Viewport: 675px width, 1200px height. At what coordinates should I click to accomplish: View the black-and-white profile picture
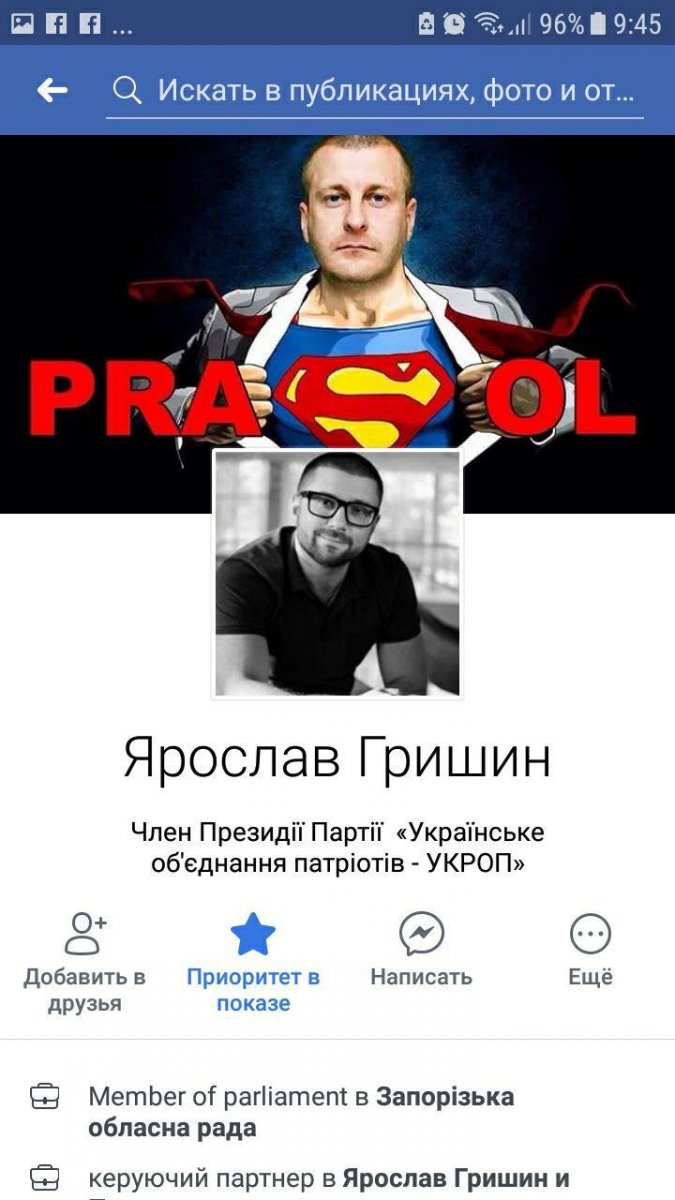click(x=337, y=573)
